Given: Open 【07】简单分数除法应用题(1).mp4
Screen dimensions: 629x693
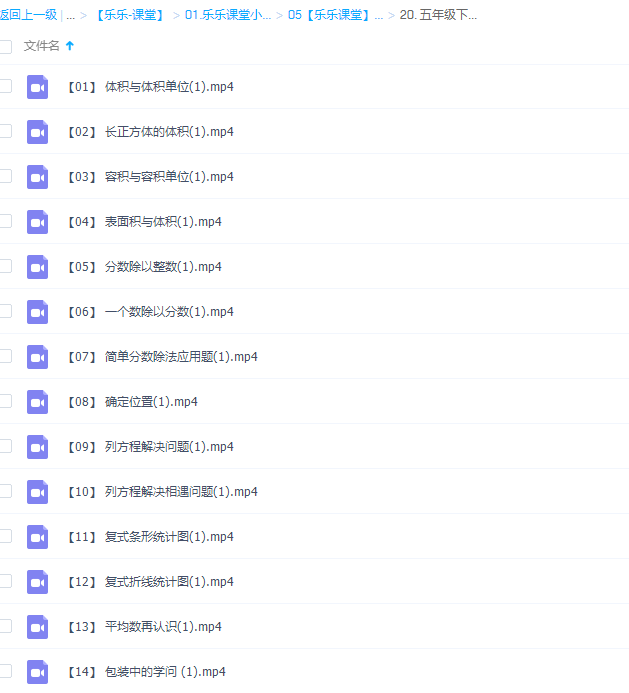Looking at the screenshot, I should (180, 357).
